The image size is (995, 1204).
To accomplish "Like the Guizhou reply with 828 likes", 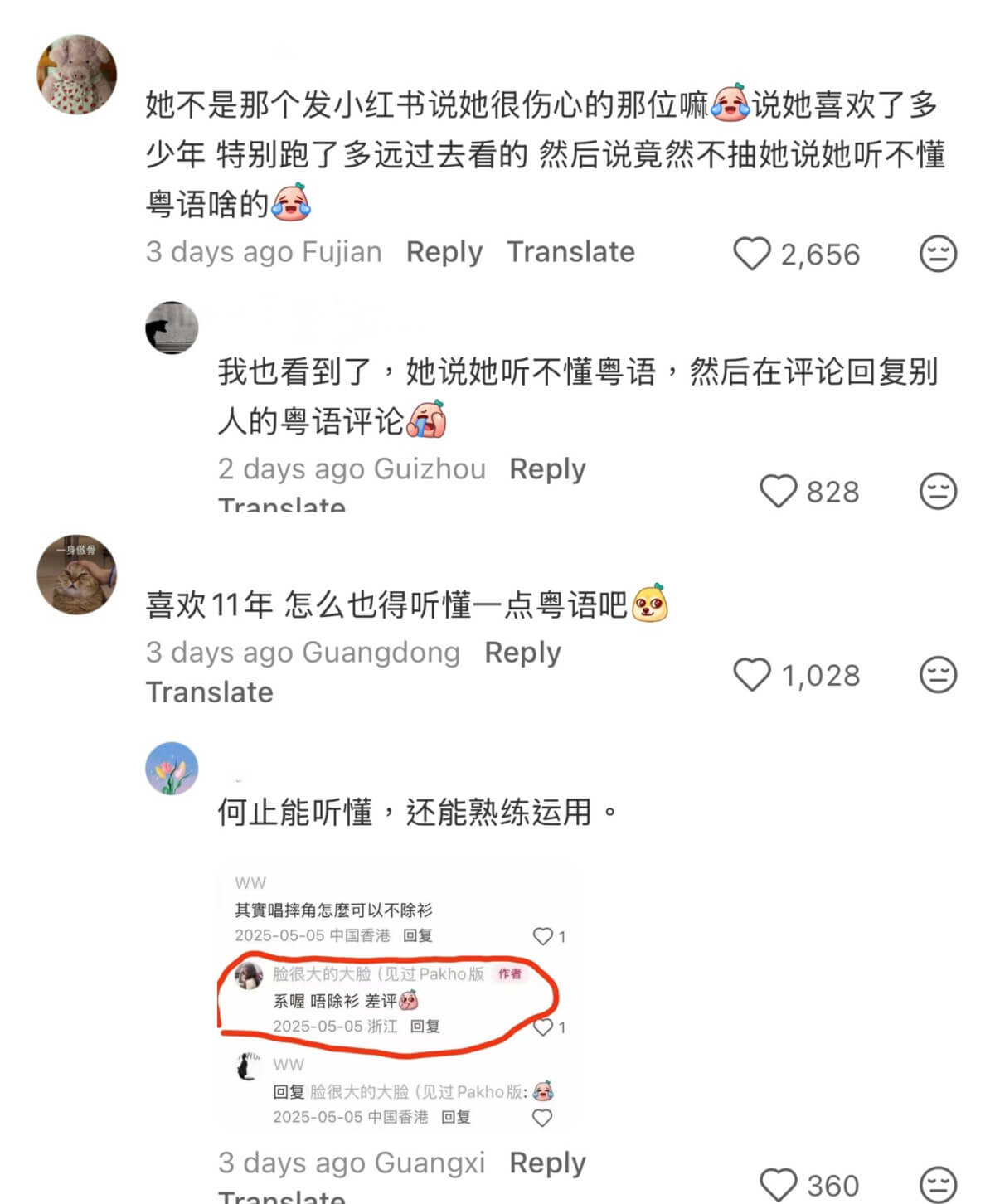I will point(778,491).
